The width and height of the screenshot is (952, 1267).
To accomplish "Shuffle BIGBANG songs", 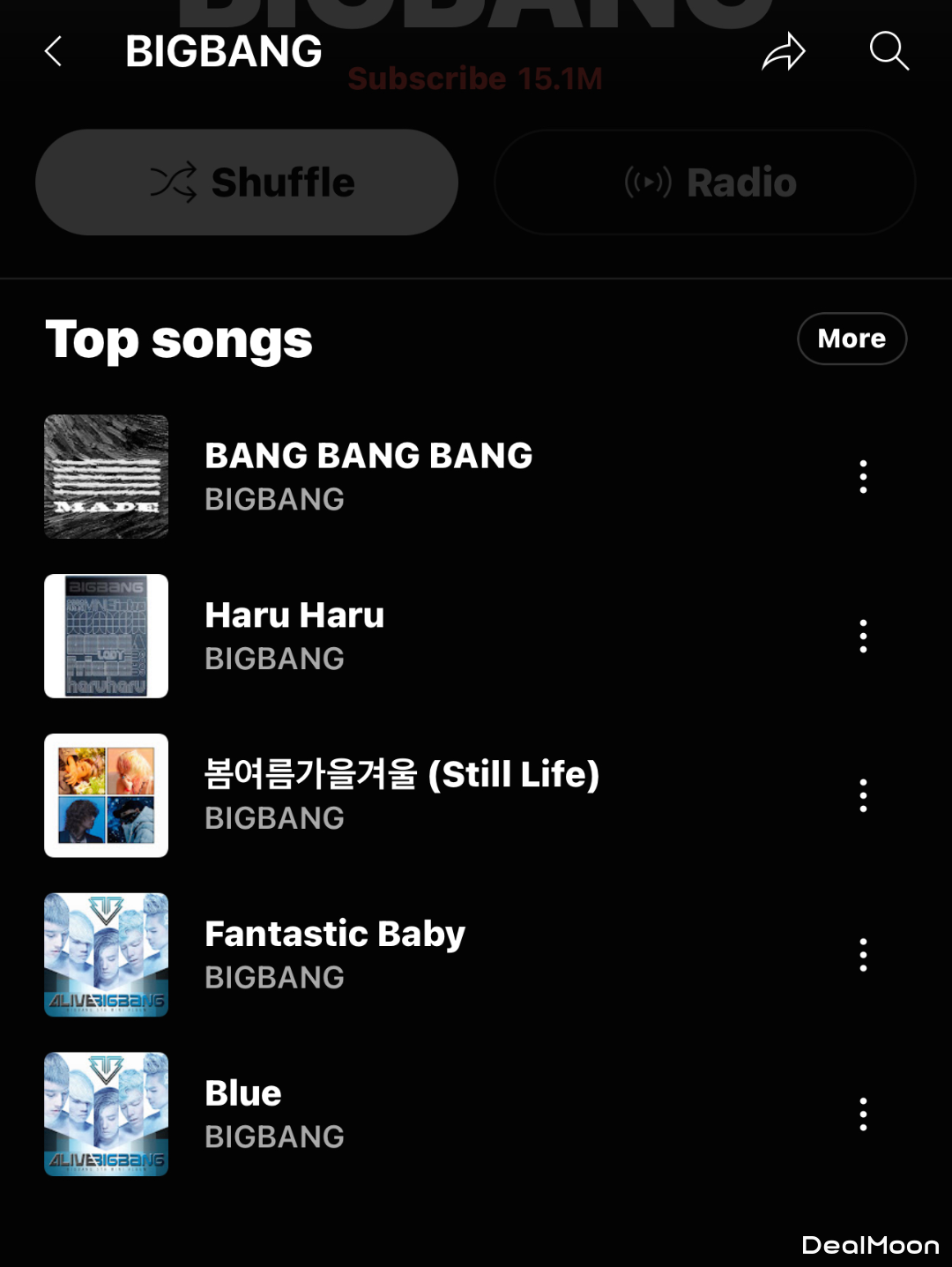I will coord(247,183).
